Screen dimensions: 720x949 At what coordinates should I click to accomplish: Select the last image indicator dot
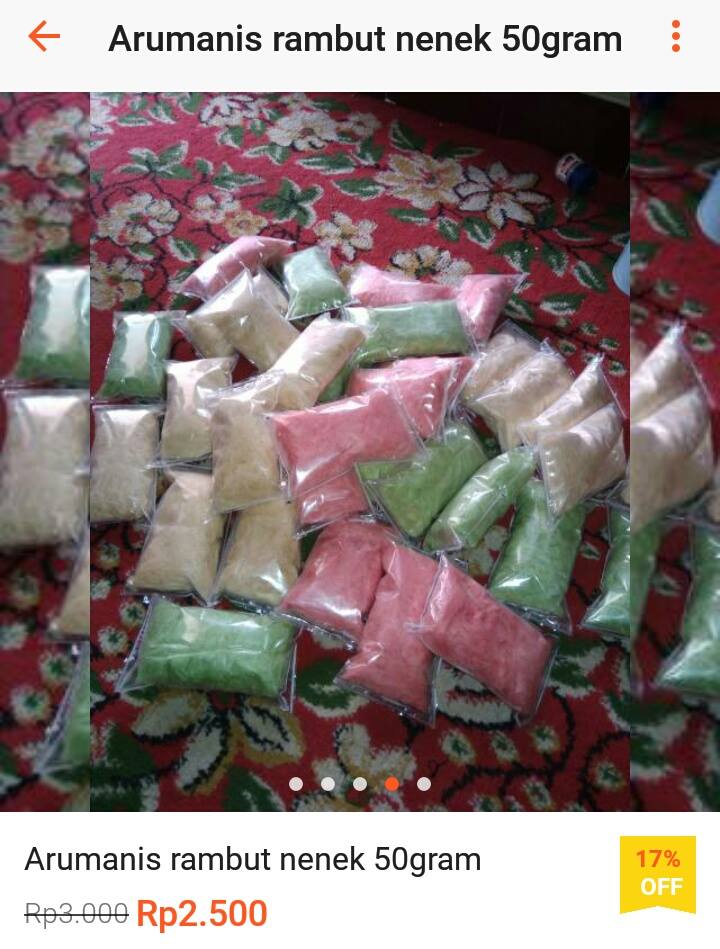tap(424, 784)
